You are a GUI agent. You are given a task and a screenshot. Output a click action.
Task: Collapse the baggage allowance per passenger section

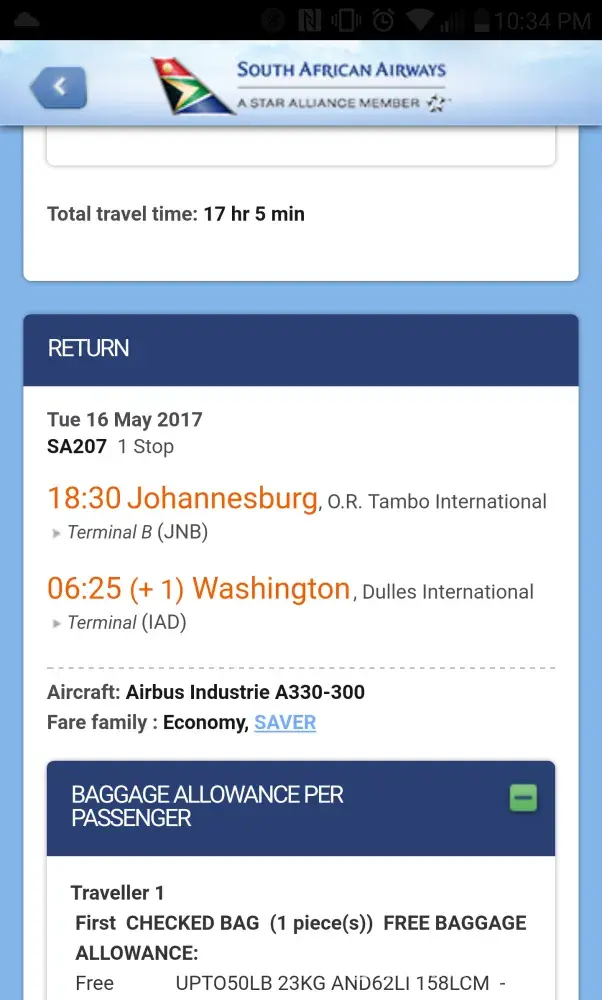click(x=523, y=797)
